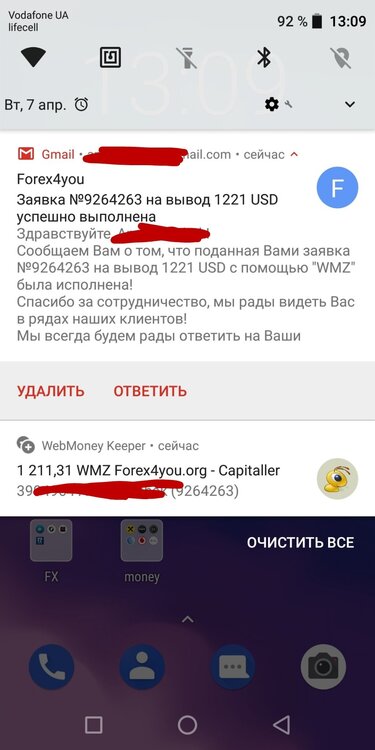The width and height of the screenshot is (375, 750).
Task: Clear all notifications with ОЧИСТИТЬ ВСЕ
Action: pyautogui.click(x=300, y=542)
